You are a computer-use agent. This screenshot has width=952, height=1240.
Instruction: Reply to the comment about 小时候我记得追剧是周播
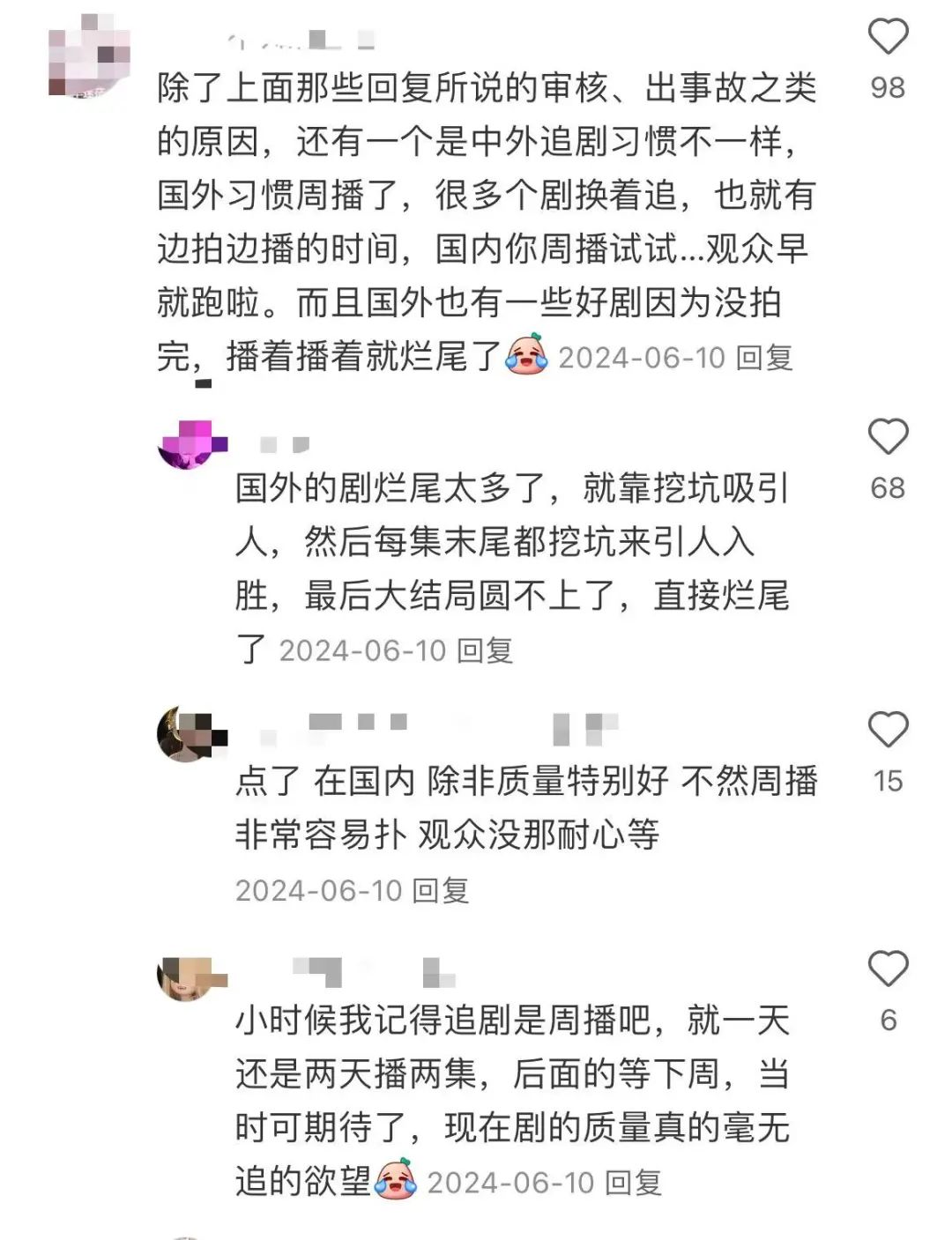click(x=633, y=1183)
